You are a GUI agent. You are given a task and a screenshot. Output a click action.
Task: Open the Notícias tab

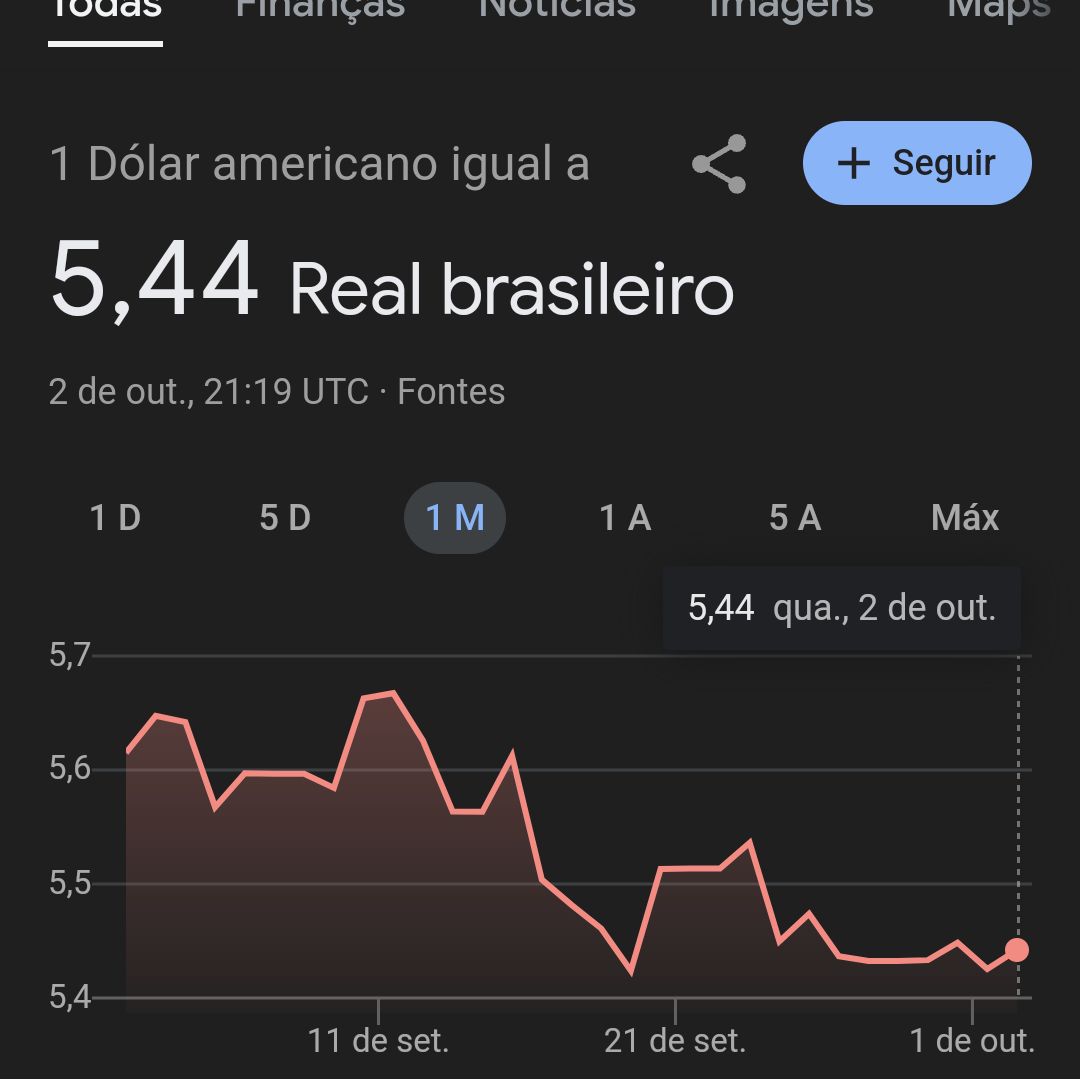click(x=557, y=10)
